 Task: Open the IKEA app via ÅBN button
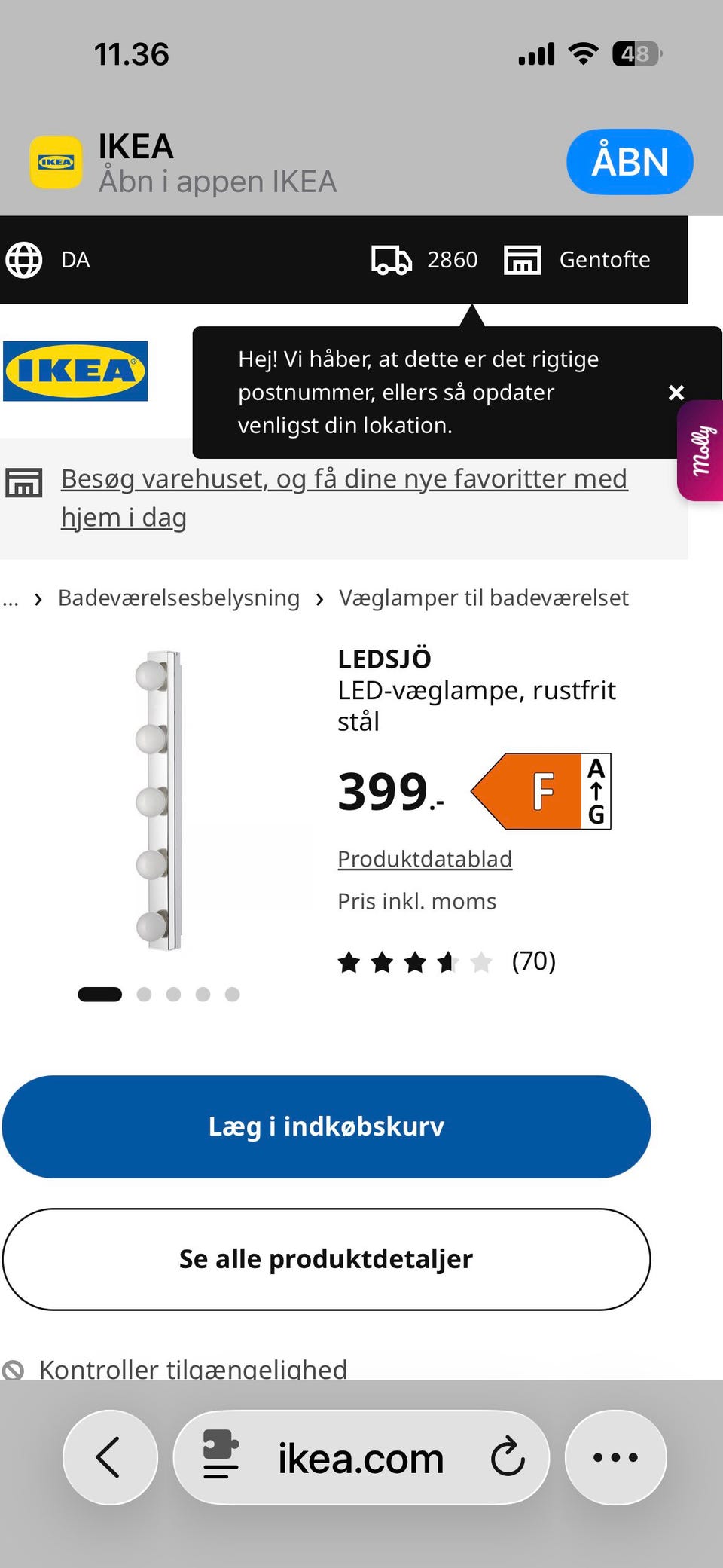coord(630,162)
